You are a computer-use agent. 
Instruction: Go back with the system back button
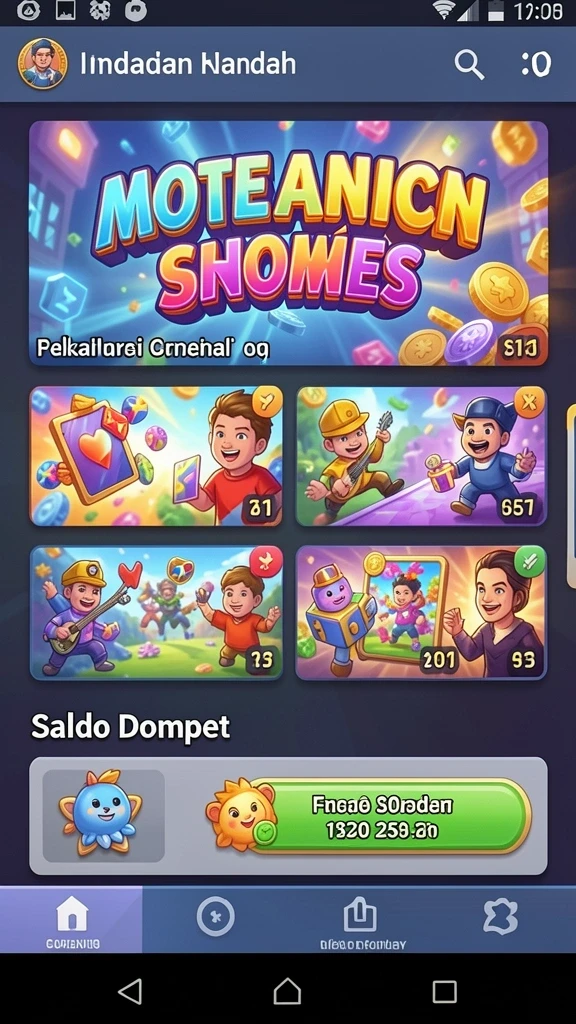(x=130, y=991)
